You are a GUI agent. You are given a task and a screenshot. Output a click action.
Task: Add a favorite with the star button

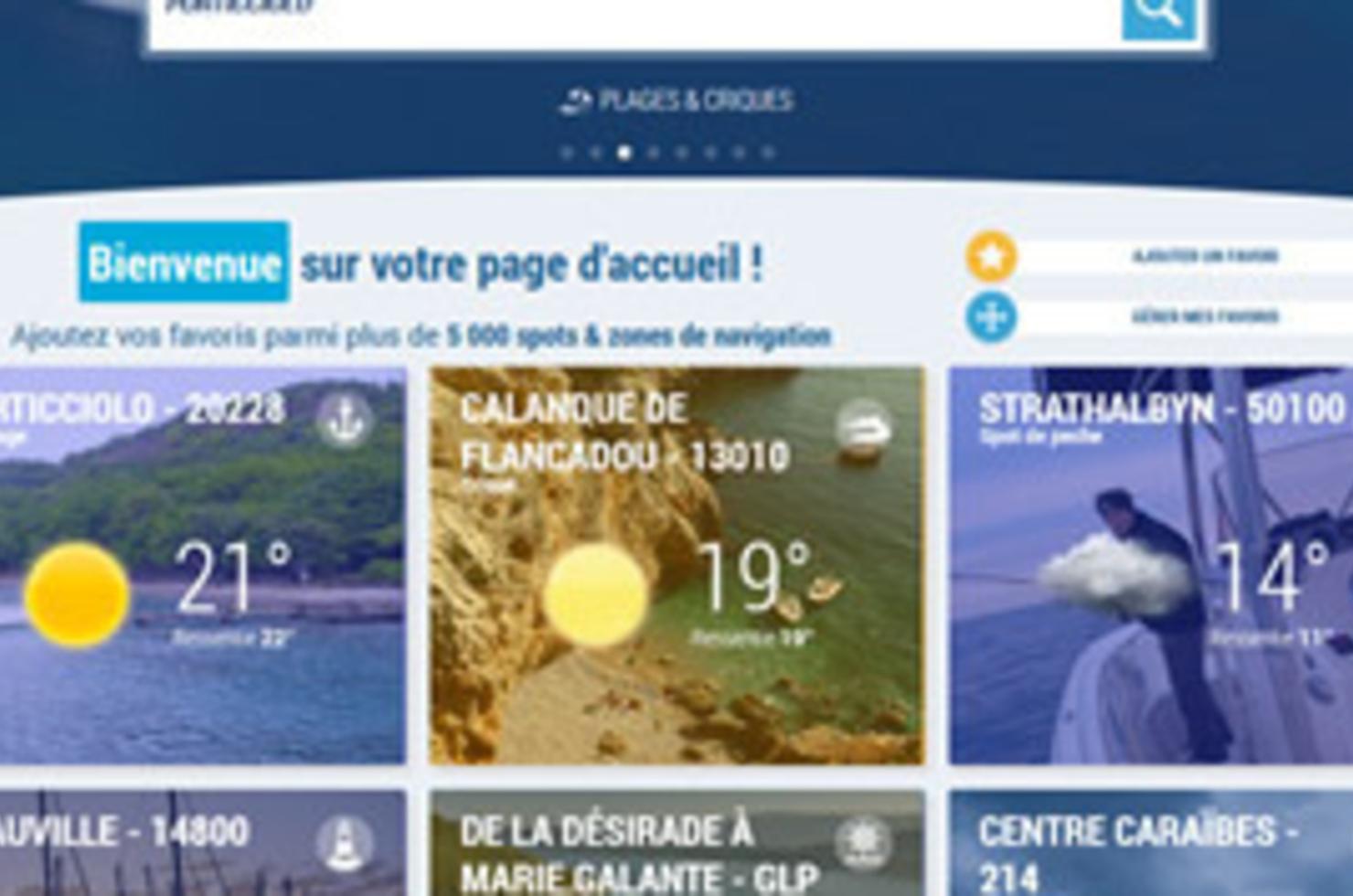click(992, 256)
